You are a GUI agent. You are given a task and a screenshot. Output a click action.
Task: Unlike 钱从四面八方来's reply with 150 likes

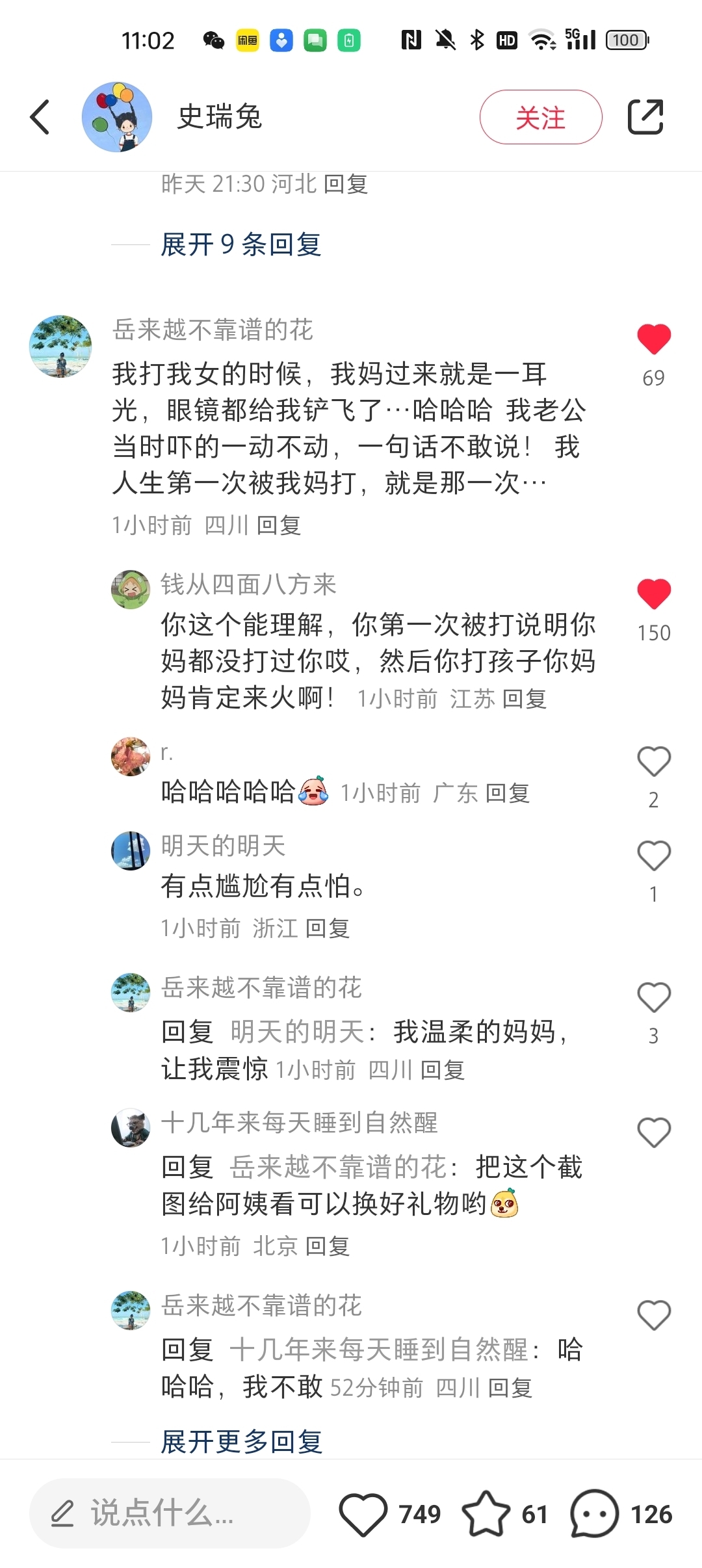[x=653, y=594]
